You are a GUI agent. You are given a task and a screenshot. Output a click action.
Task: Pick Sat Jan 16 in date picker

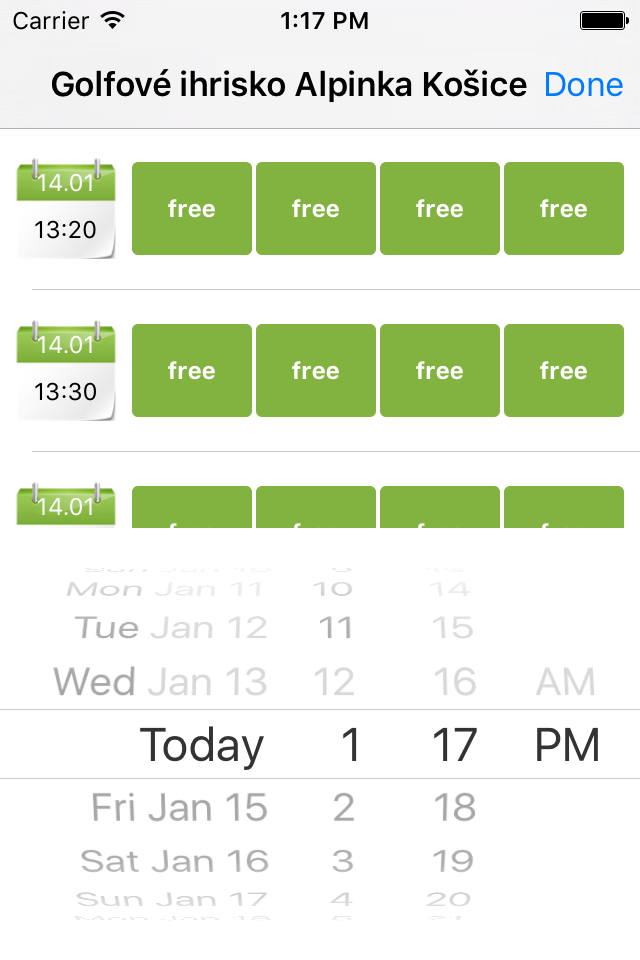tap(175, 860)
